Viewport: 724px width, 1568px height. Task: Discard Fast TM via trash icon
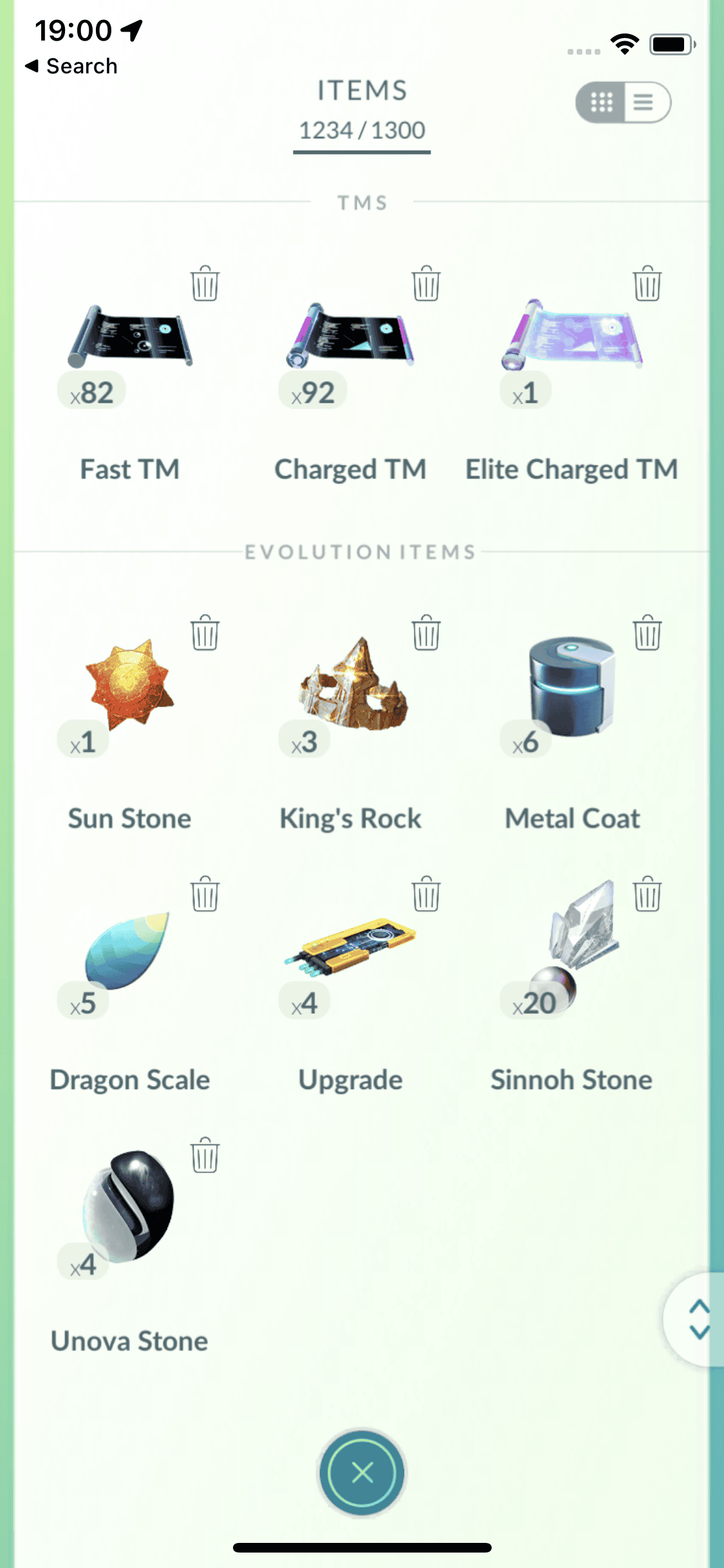(x=205, y=283)
